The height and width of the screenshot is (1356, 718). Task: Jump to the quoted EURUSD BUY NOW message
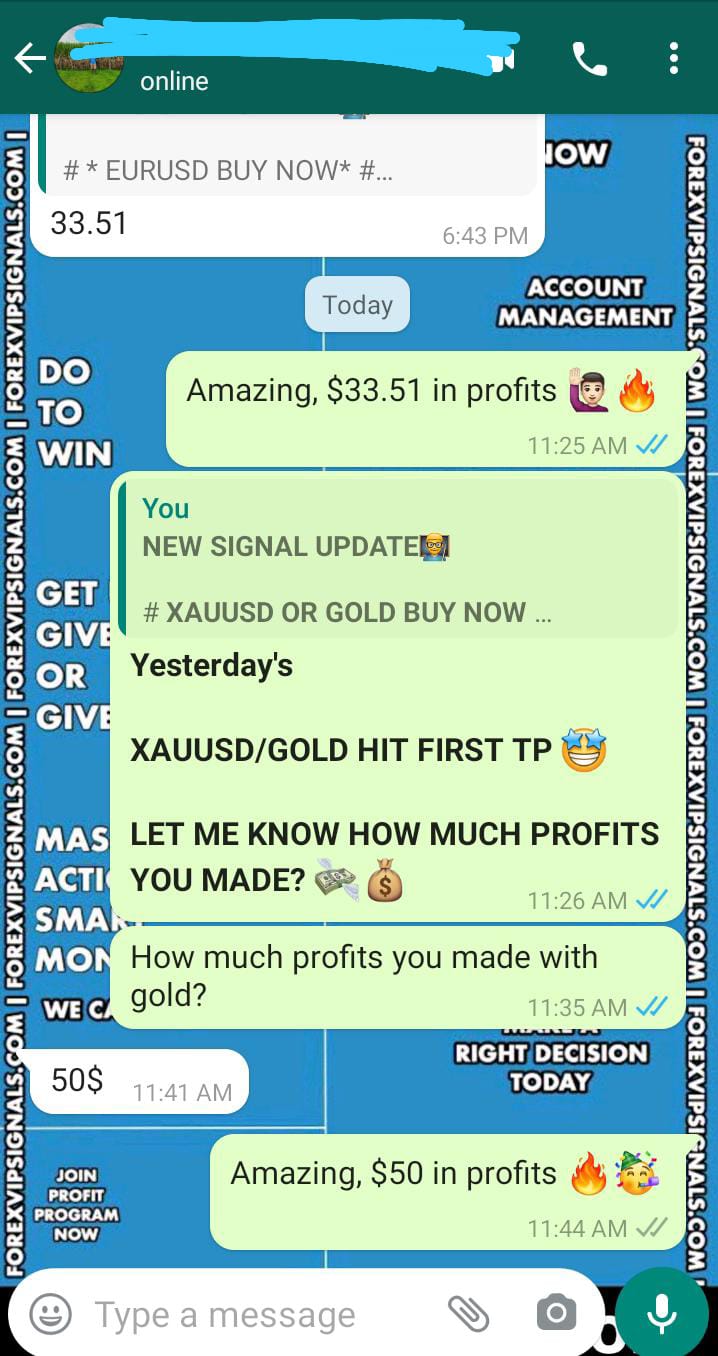point(290,160)
